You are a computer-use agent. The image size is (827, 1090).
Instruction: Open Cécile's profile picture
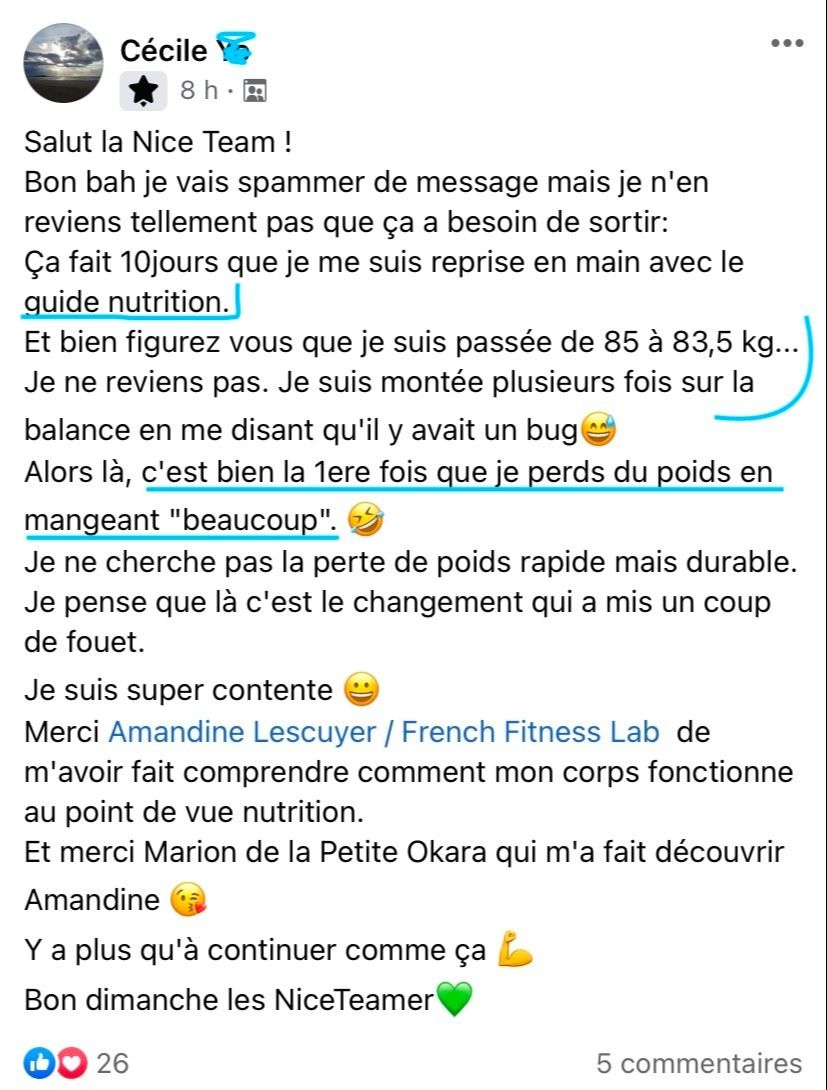click(63, 63)
